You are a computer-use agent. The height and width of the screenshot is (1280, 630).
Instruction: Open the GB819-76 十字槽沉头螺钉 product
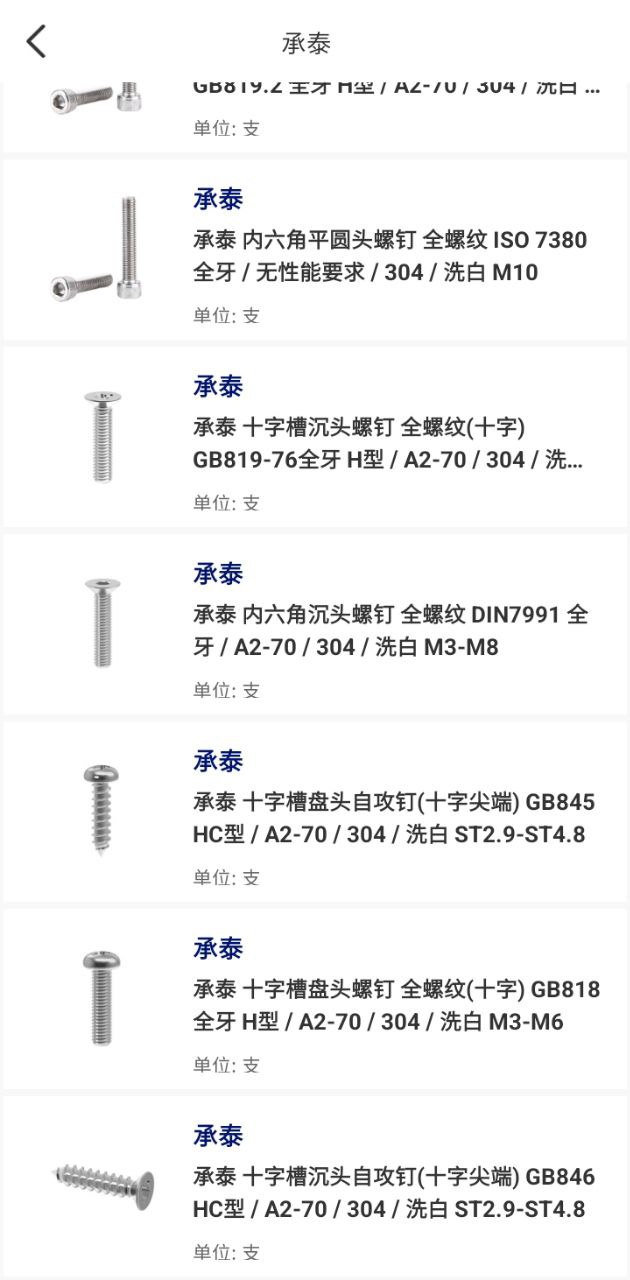(390, 443)
